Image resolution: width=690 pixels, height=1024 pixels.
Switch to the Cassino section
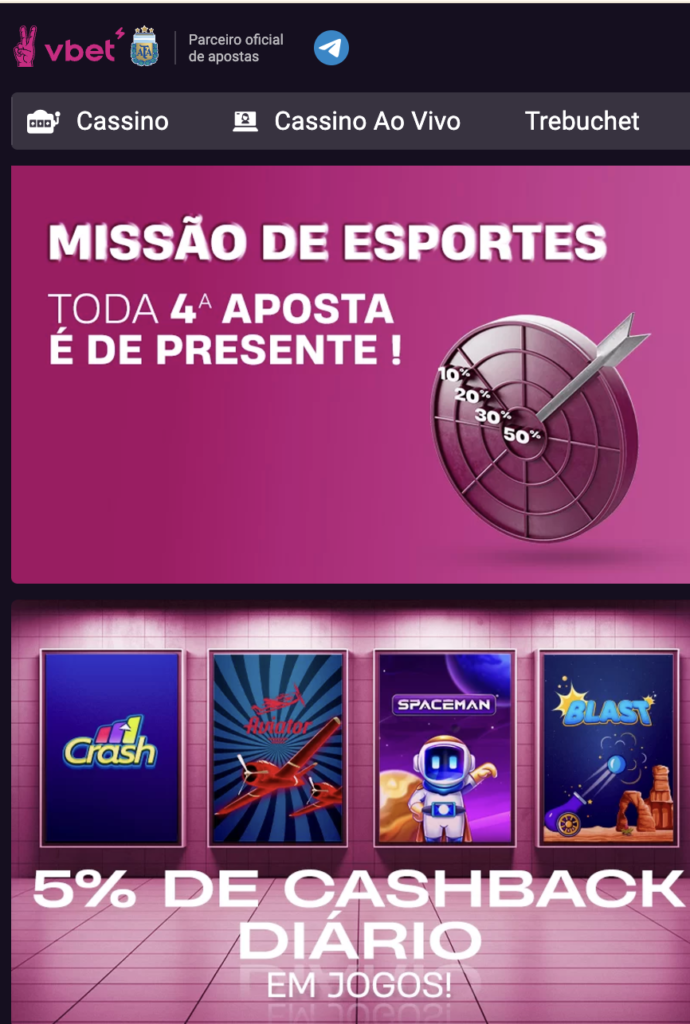[98, 122]
